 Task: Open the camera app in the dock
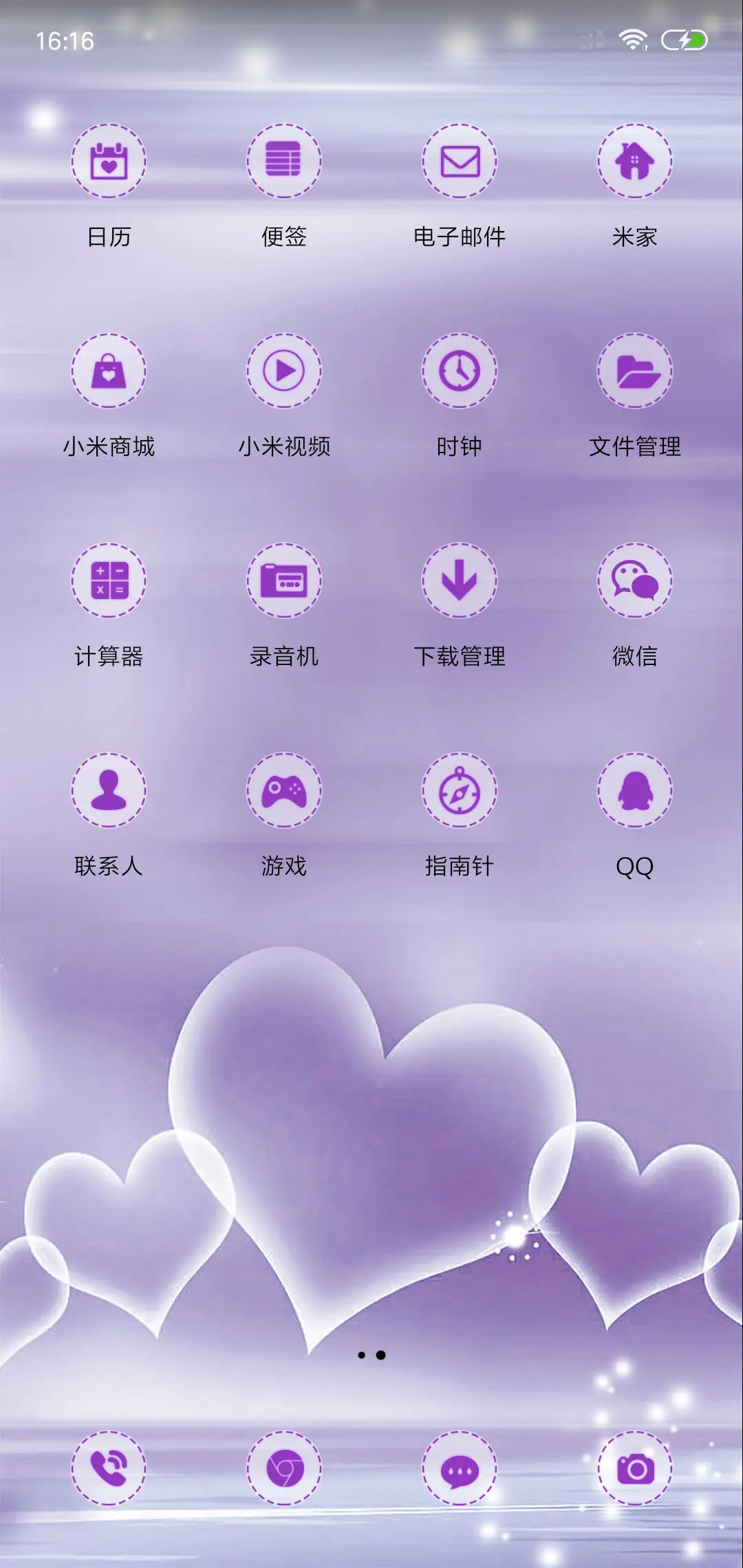click(634, 1467)
